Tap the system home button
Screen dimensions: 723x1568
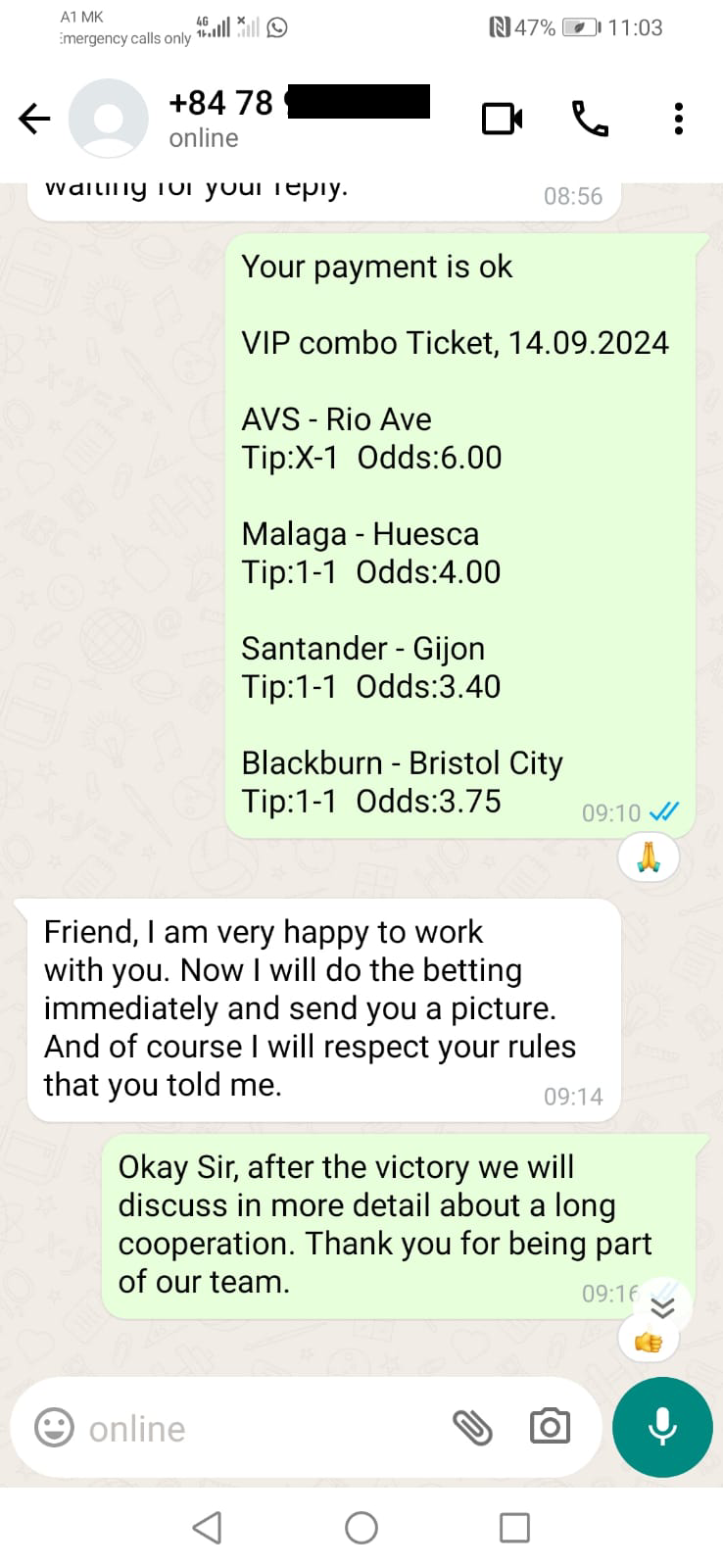pyautogui.click(x=361, y=1527)
